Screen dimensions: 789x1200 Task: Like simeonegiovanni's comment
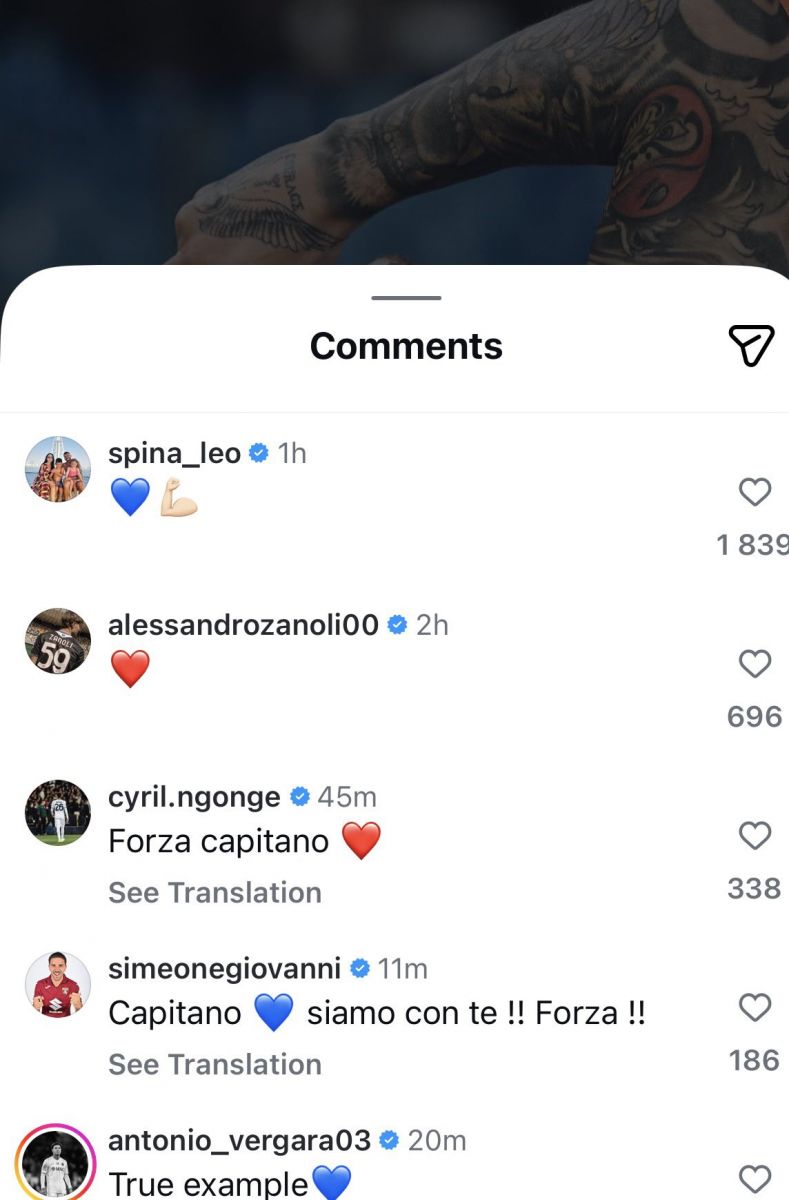(755, 1007)
